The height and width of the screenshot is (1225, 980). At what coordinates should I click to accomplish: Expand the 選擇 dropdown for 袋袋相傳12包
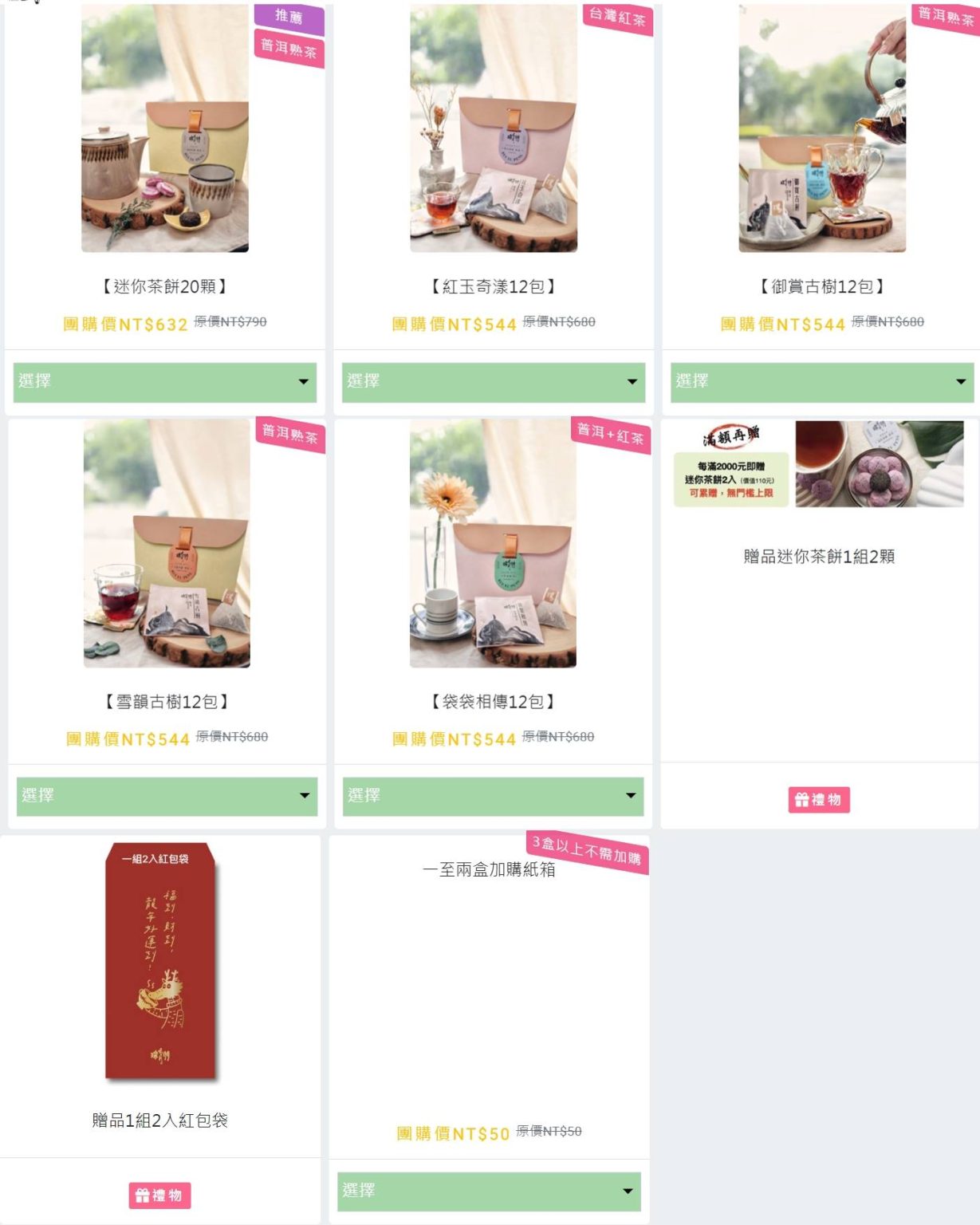493,796
